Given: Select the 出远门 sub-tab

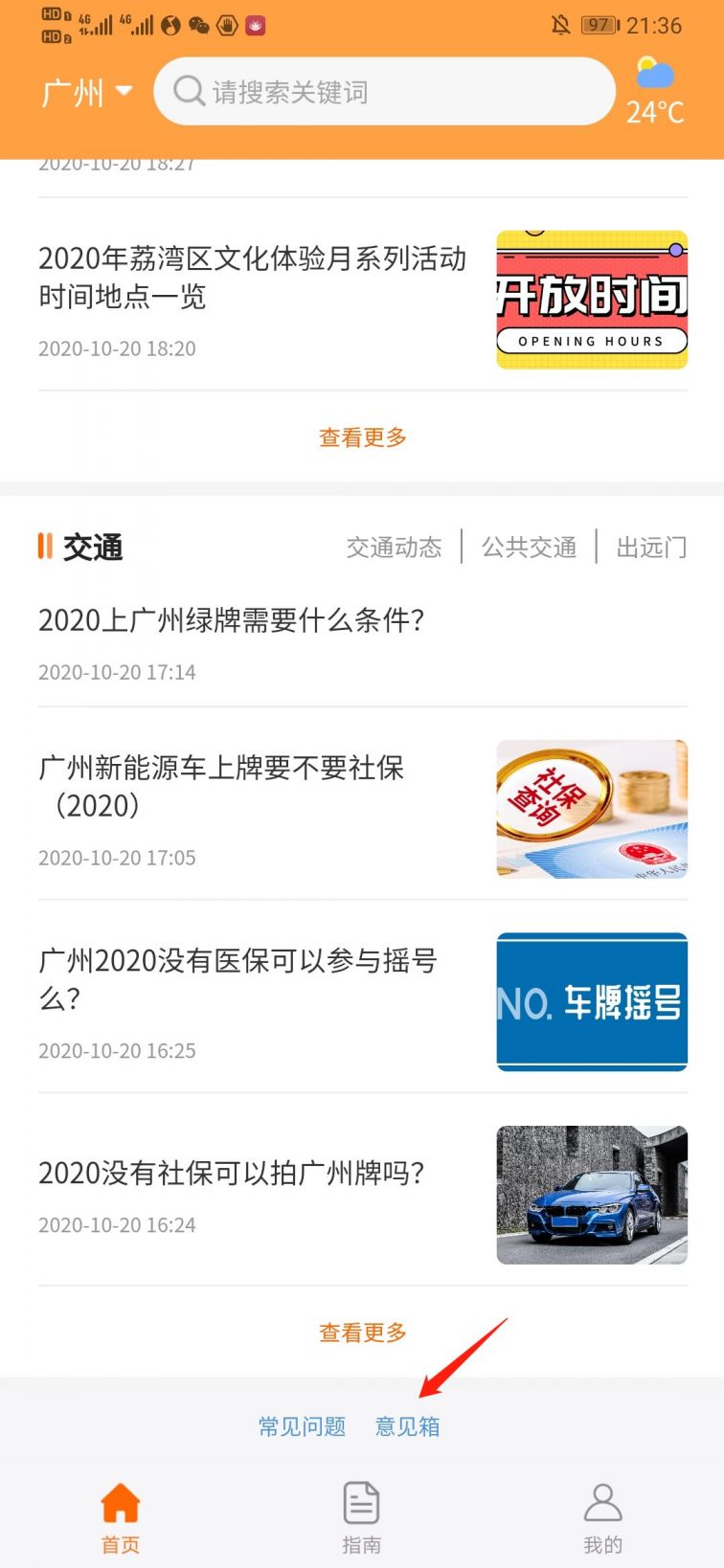Looking at the screenshot, I should 651,547.
